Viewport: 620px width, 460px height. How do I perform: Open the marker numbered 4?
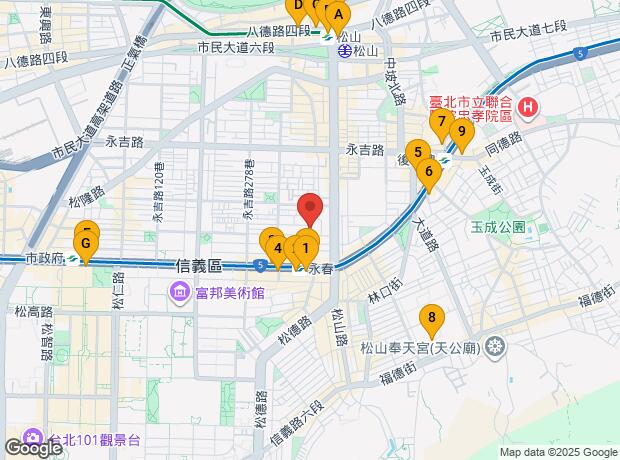coord(276,247)
